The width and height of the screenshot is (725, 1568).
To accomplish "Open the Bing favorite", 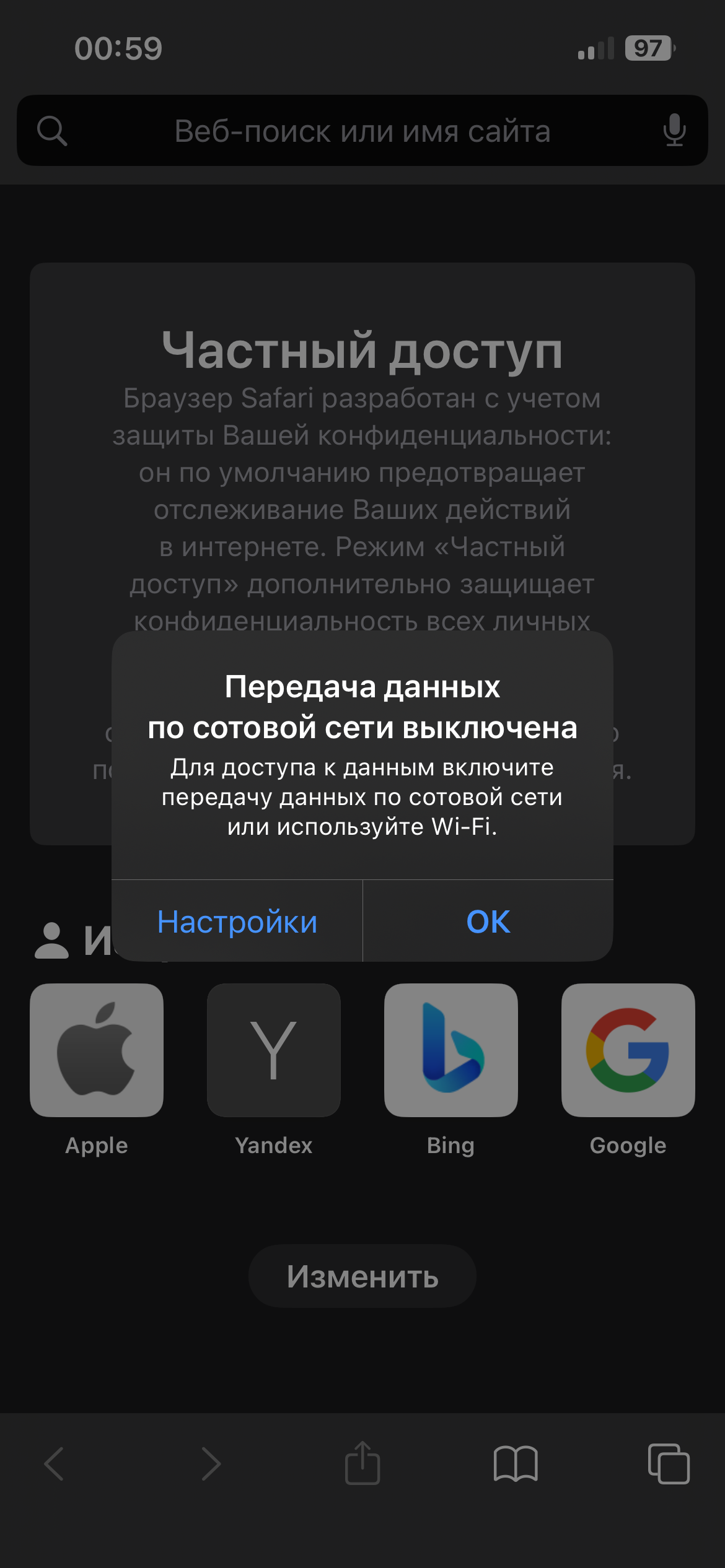I will coord(451,1050).
